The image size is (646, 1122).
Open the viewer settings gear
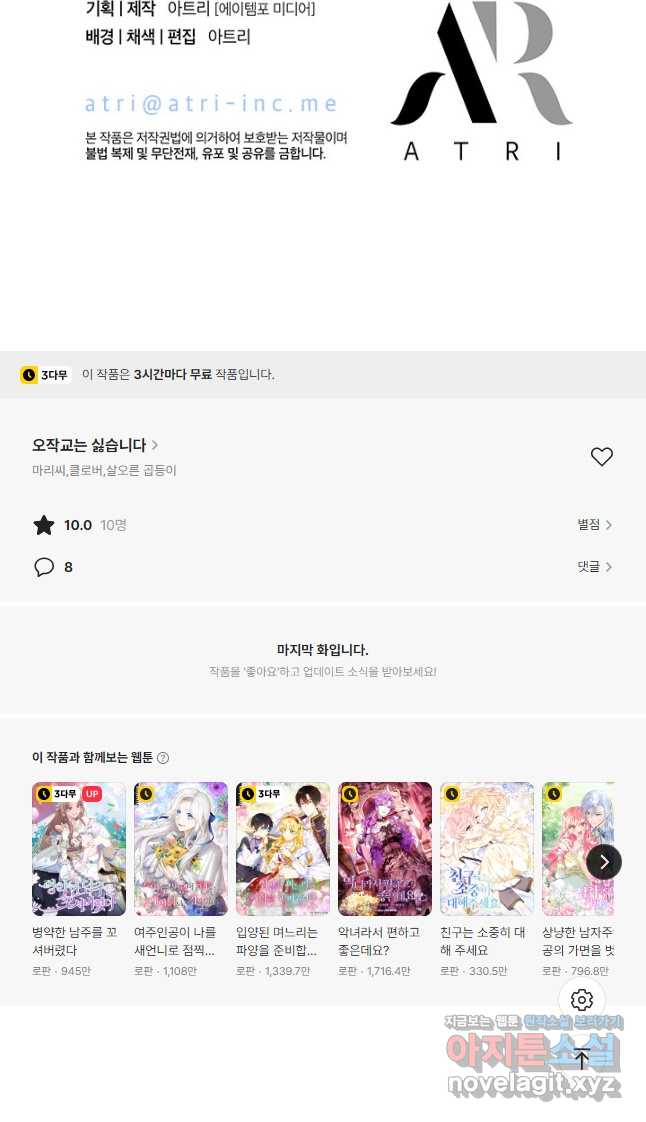[x=582, y=999]
